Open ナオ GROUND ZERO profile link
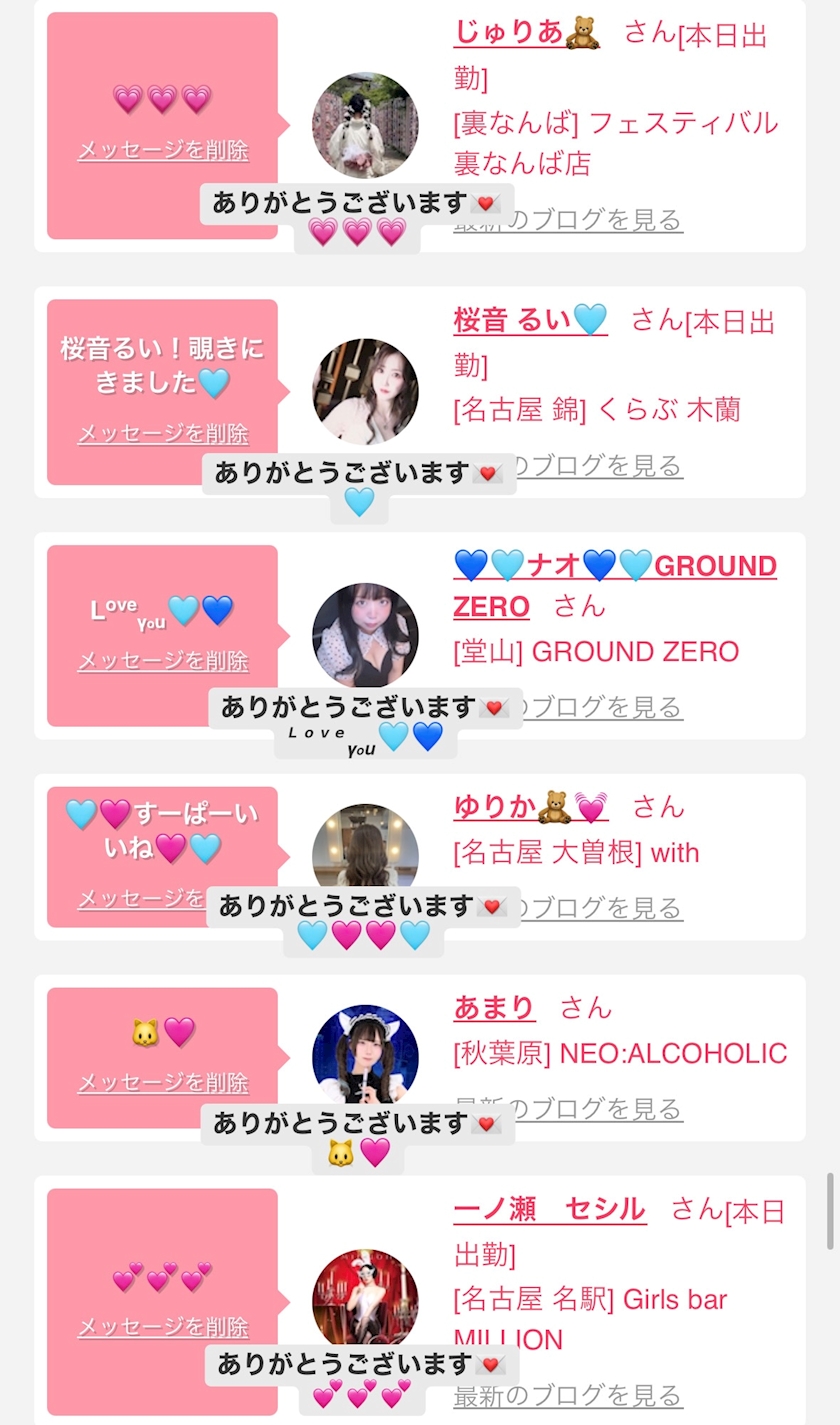The height and width of the screenshot is (1425, 840). 614,567
